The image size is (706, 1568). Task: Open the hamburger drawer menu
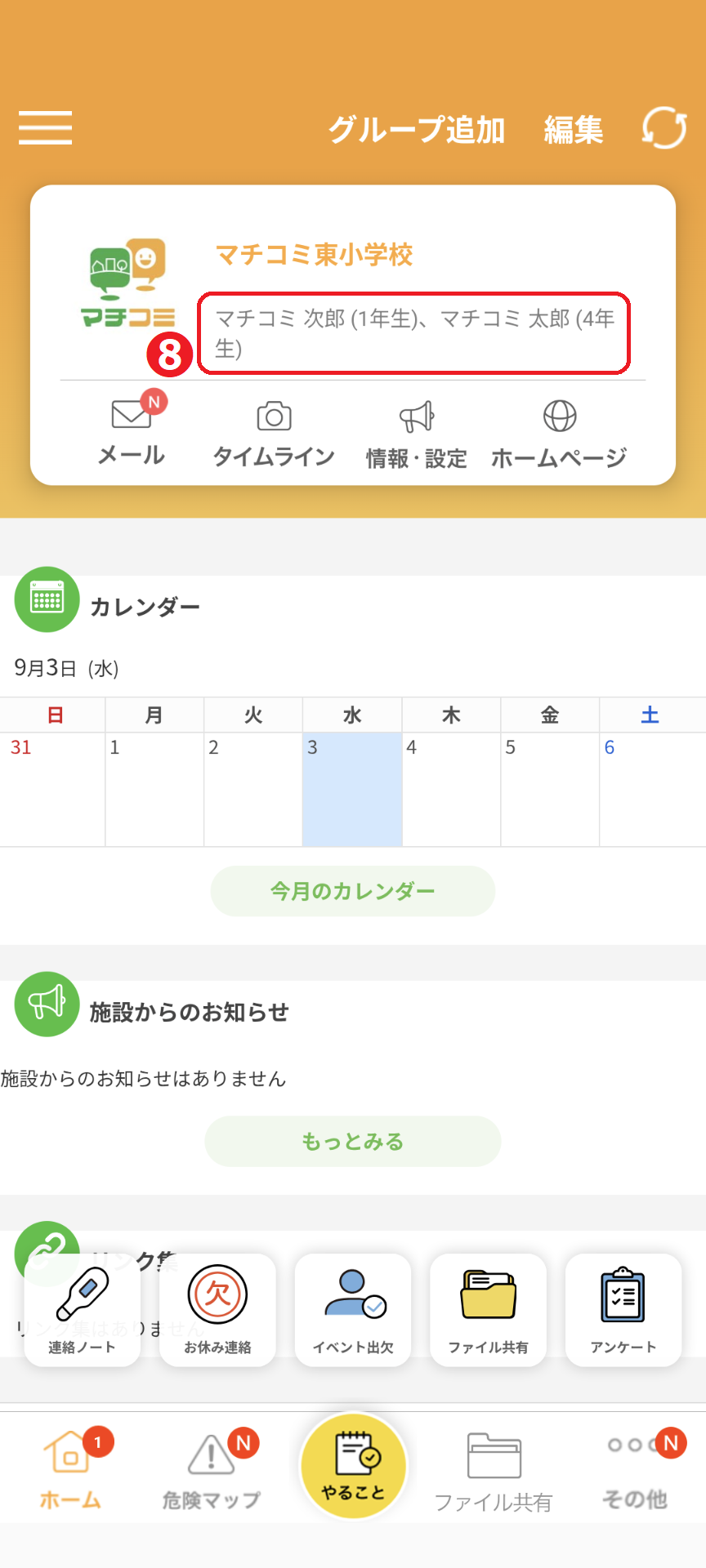(x=46, y=128)
